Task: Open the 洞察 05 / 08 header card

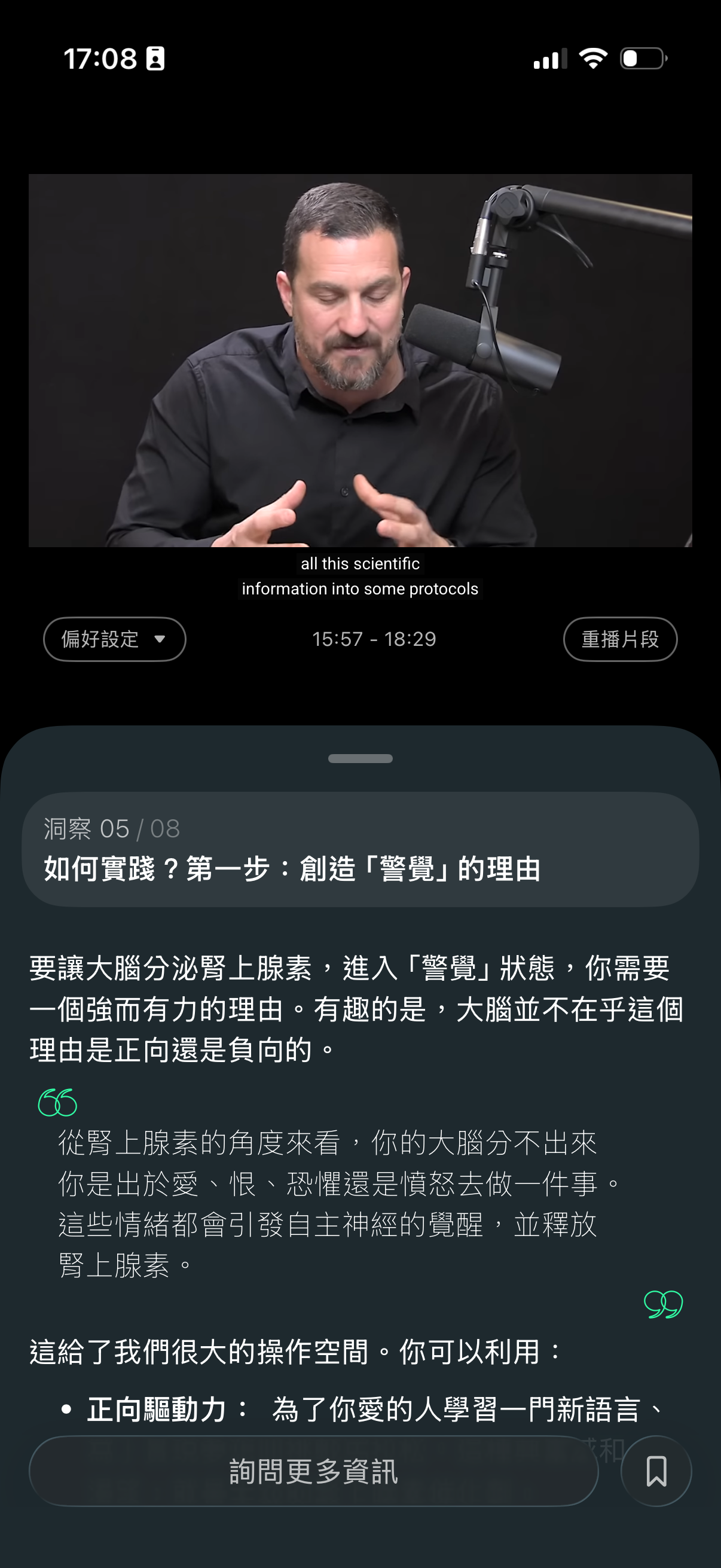Action: pyautogui.click(x=360, y=849)
